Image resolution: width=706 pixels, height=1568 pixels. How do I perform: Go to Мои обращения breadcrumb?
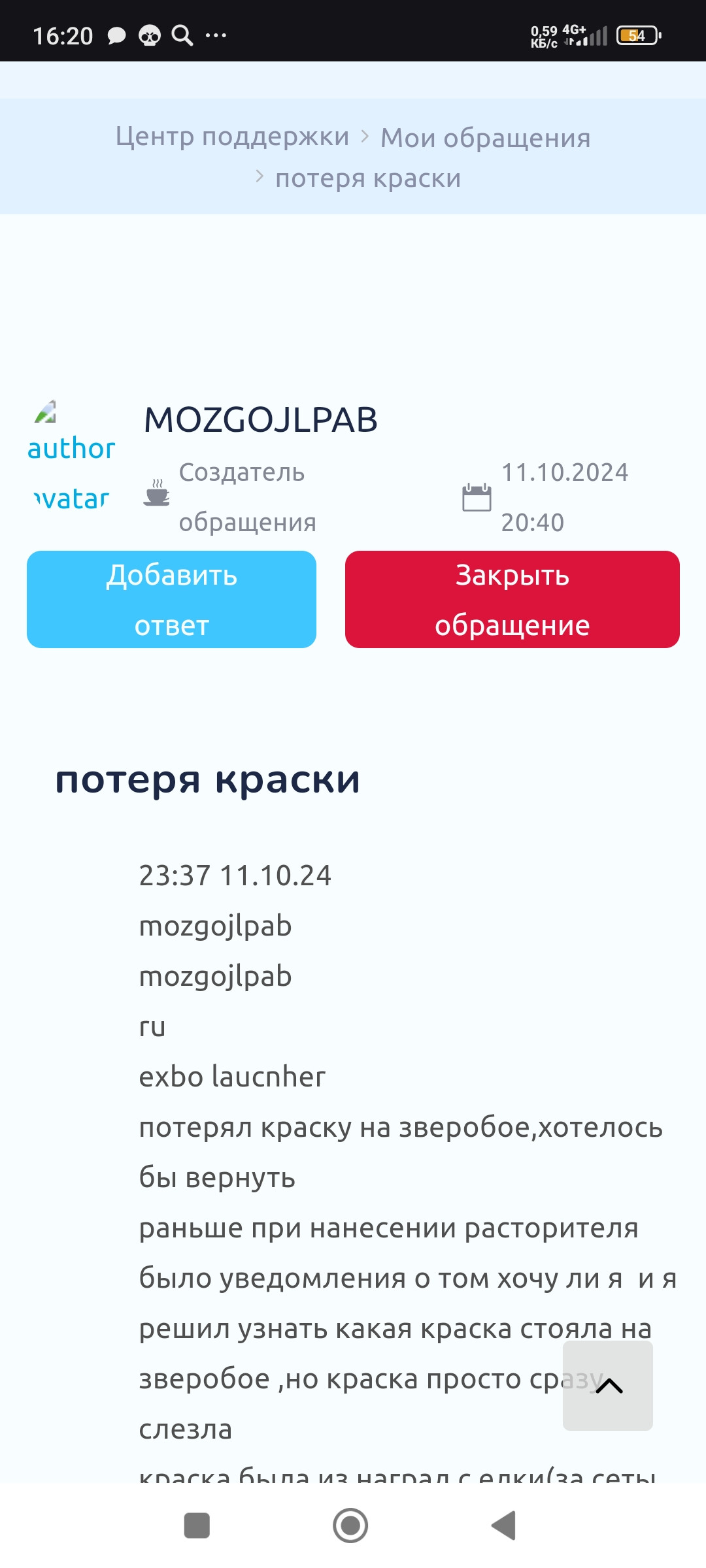[485, 138]
